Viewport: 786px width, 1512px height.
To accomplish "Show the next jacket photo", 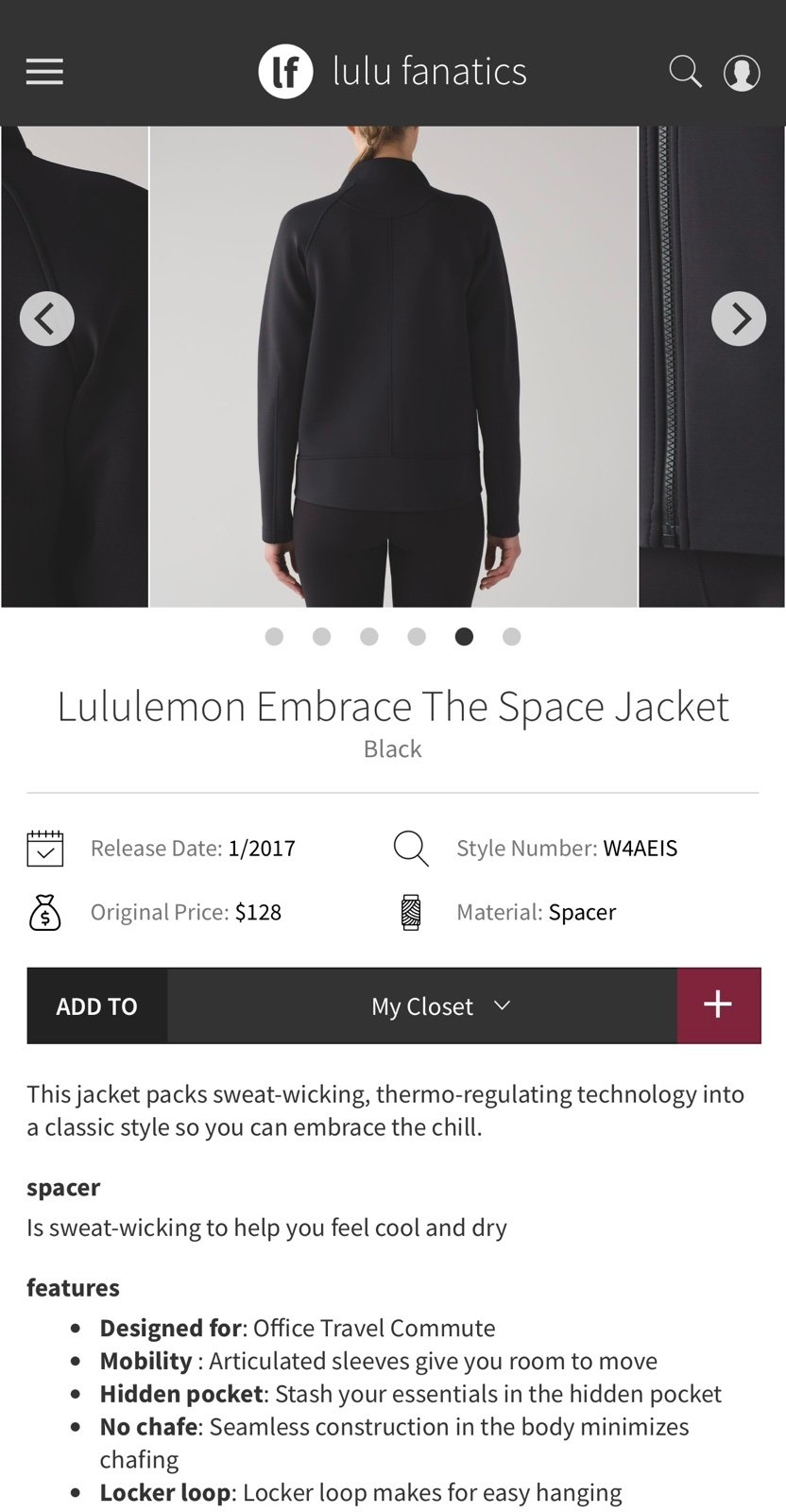I will click(x=739, y=318).
